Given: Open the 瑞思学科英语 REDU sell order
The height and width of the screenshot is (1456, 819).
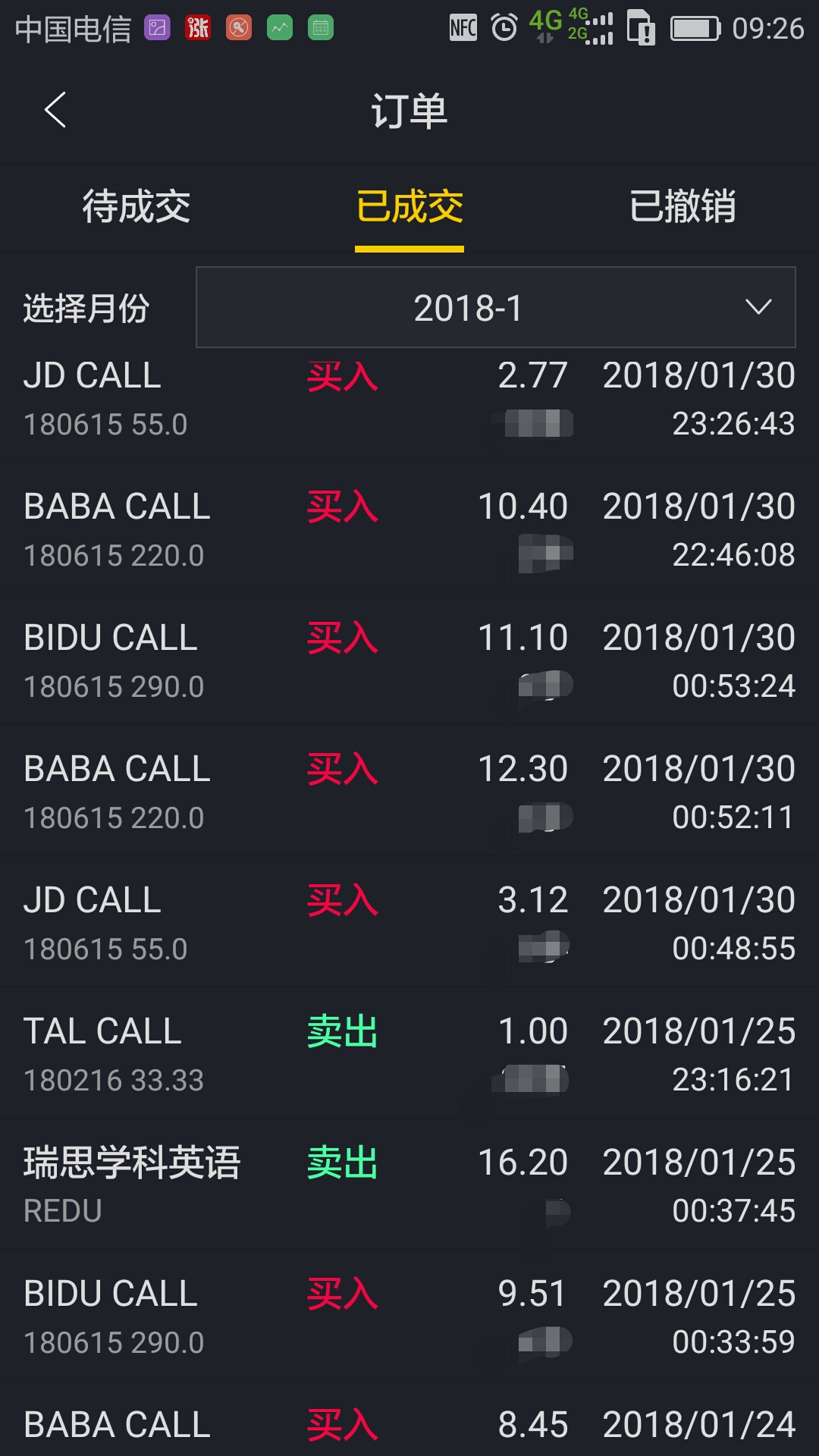Looking at the screenshot, I should pyautogui.click(x=409, y=1185).
